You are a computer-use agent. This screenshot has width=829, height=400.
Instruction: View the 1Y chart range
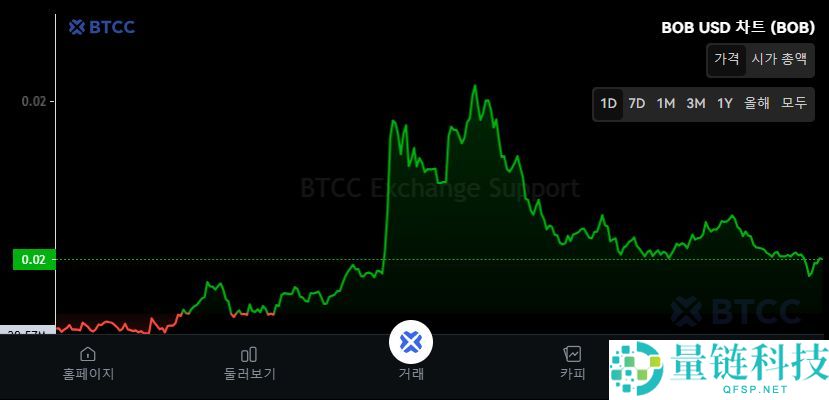pos(725,103)
